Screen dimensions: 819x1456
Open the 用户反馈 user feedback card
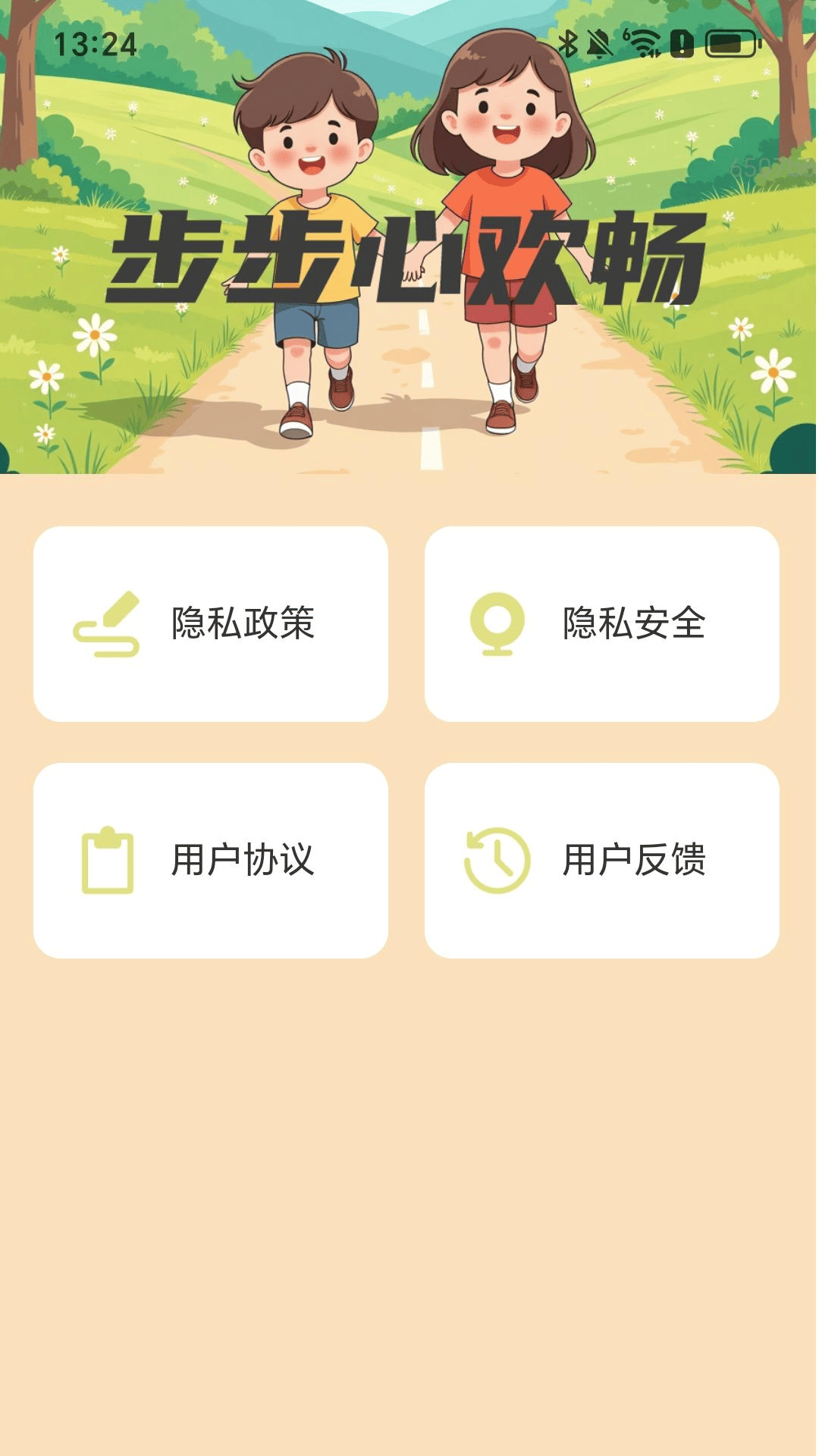(603, 859)
